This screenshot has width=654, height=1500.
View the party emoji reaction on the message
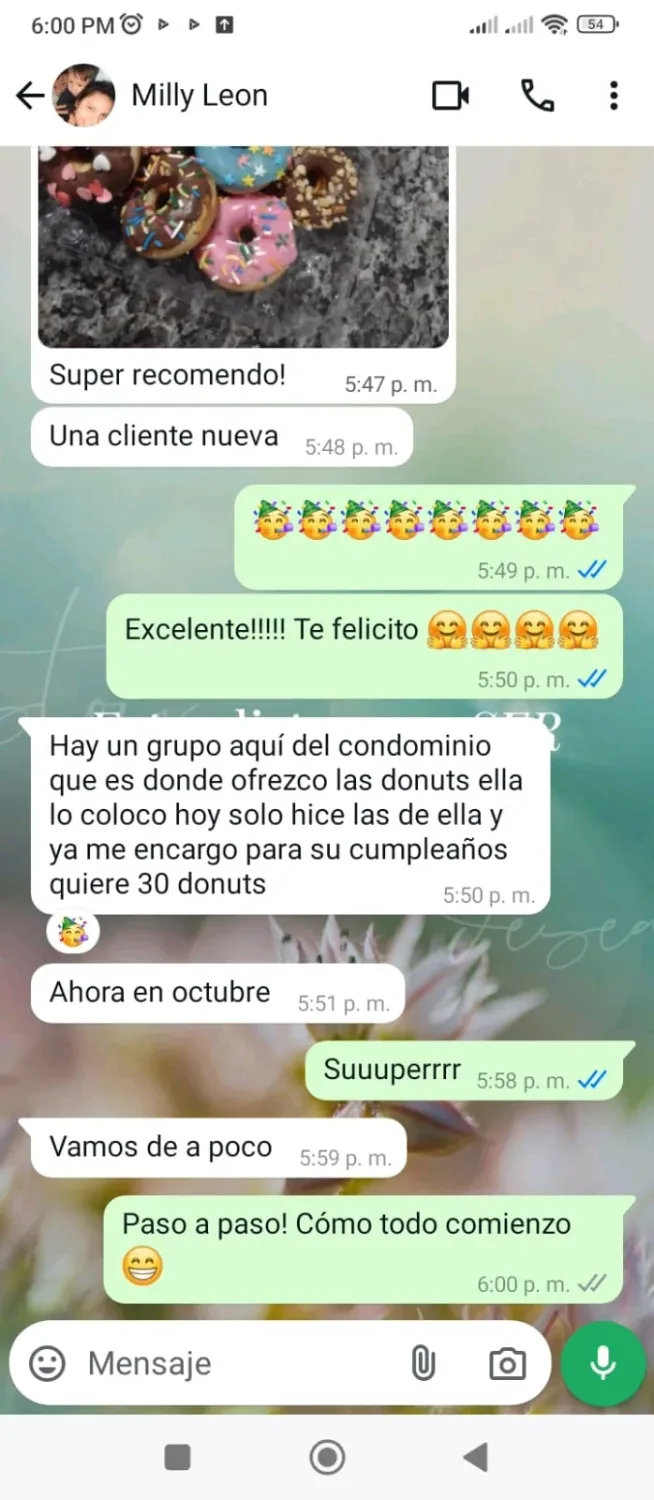click(x=73, y=933)
